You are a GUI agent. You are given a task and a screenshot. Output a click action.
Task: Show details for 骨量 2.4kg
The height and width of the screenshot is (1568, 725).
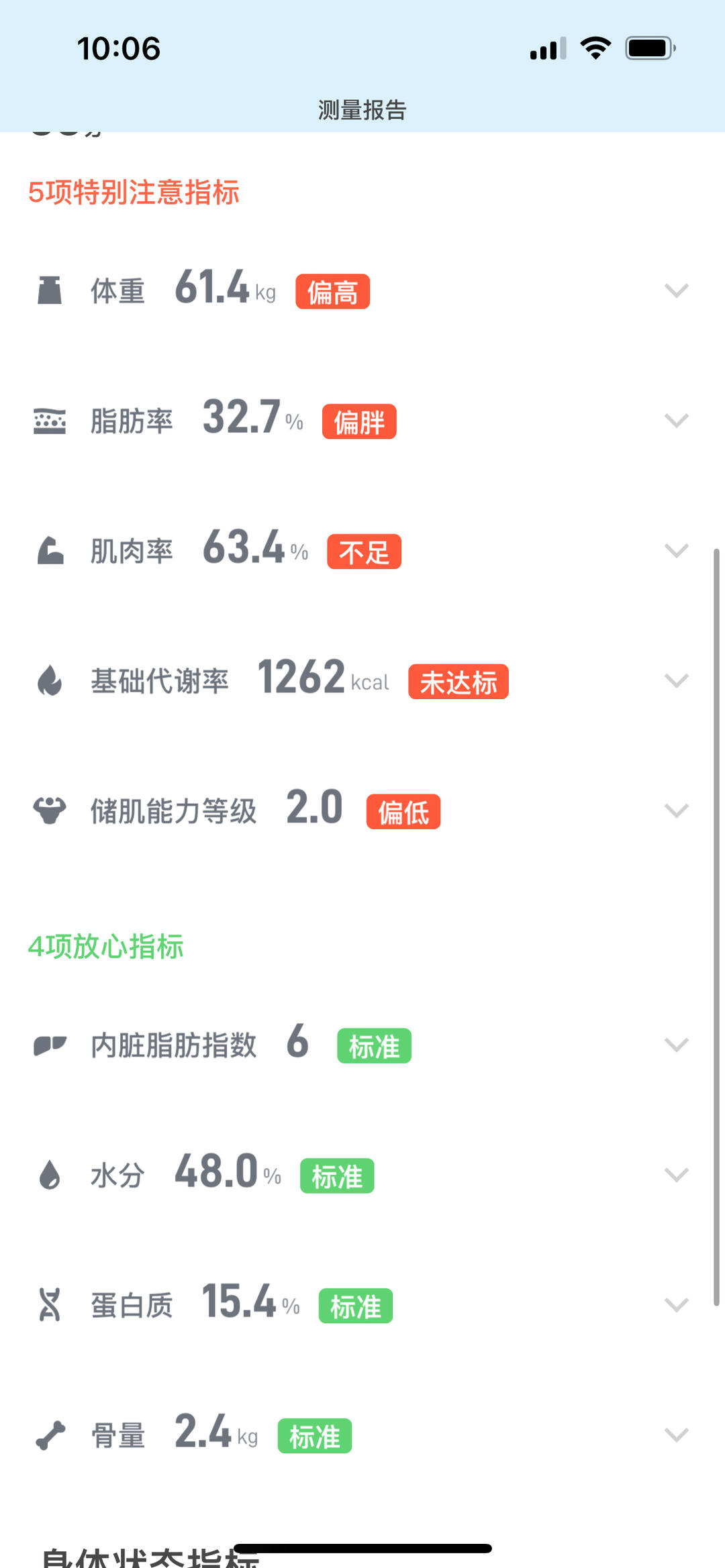676,1435
